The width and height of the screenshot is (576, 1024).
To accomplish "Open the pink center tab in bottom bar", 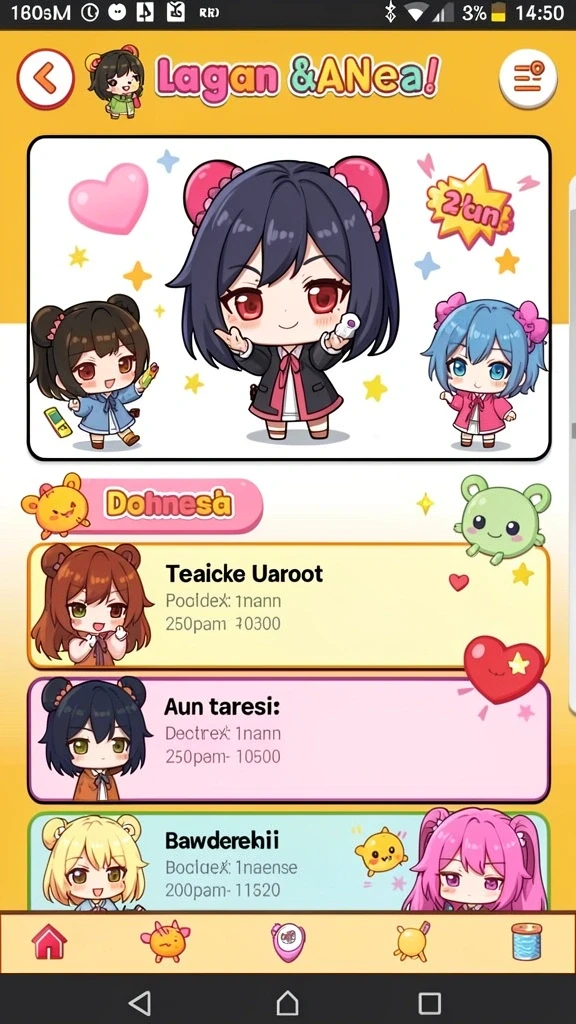I will (x=288, y=942).
